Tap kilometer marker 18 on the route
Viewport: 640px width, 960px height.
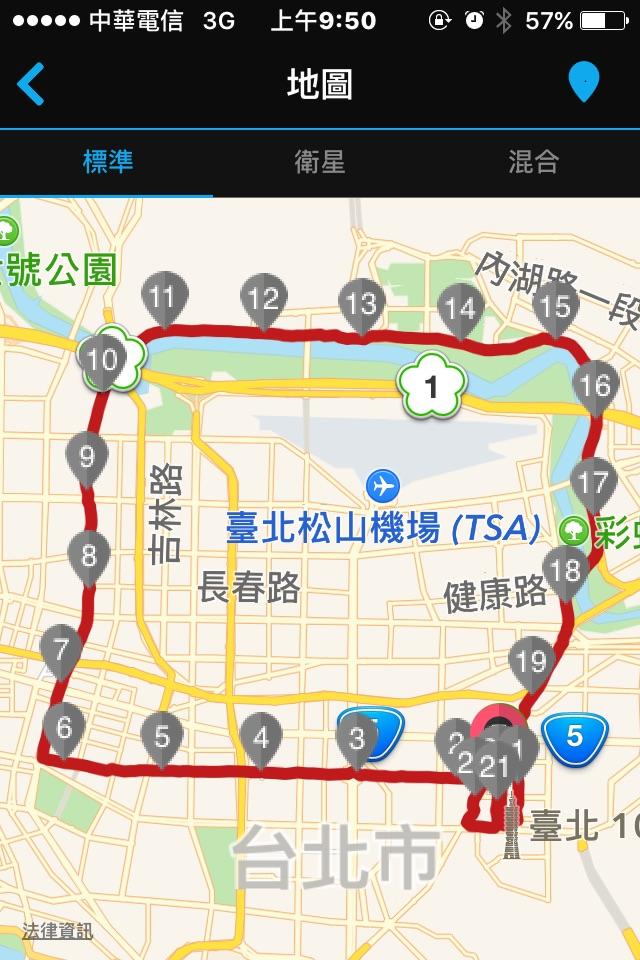[566, 572]
